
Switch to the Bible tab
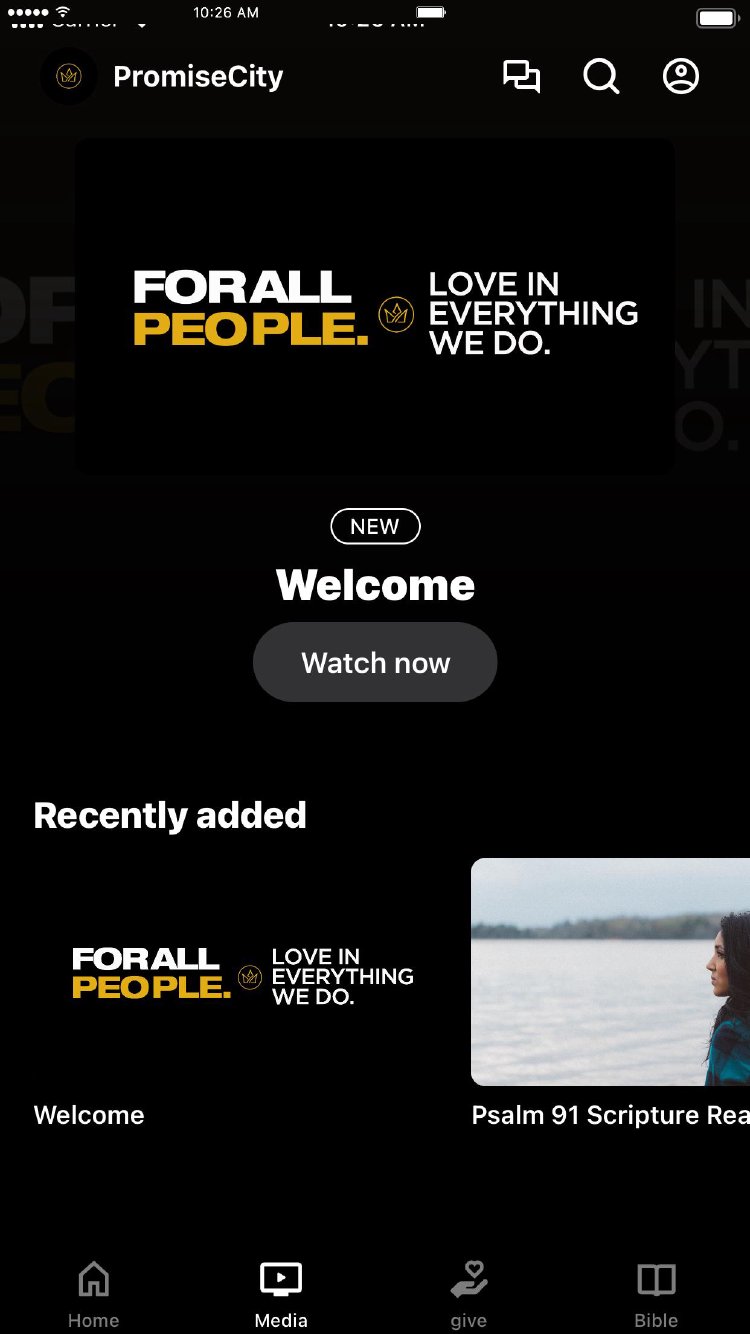tap(656, 1294)
